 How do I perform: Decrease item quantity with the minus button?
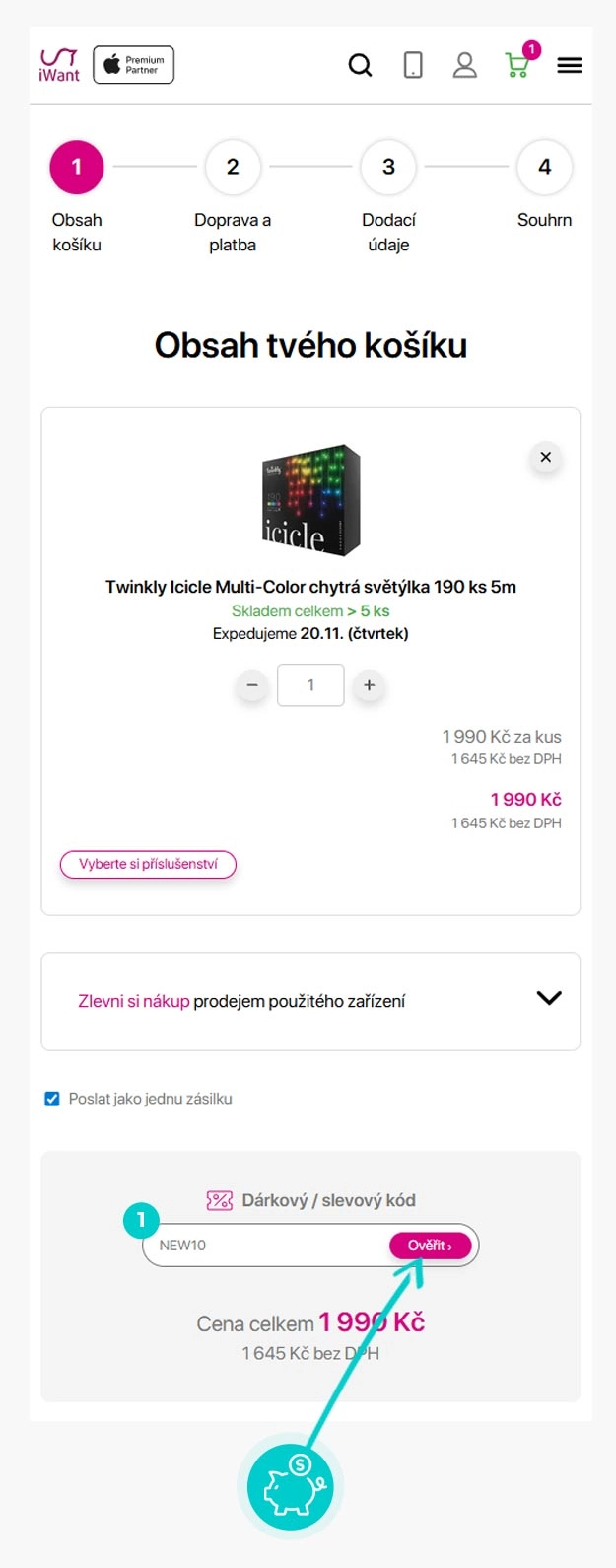pos(252,685)
